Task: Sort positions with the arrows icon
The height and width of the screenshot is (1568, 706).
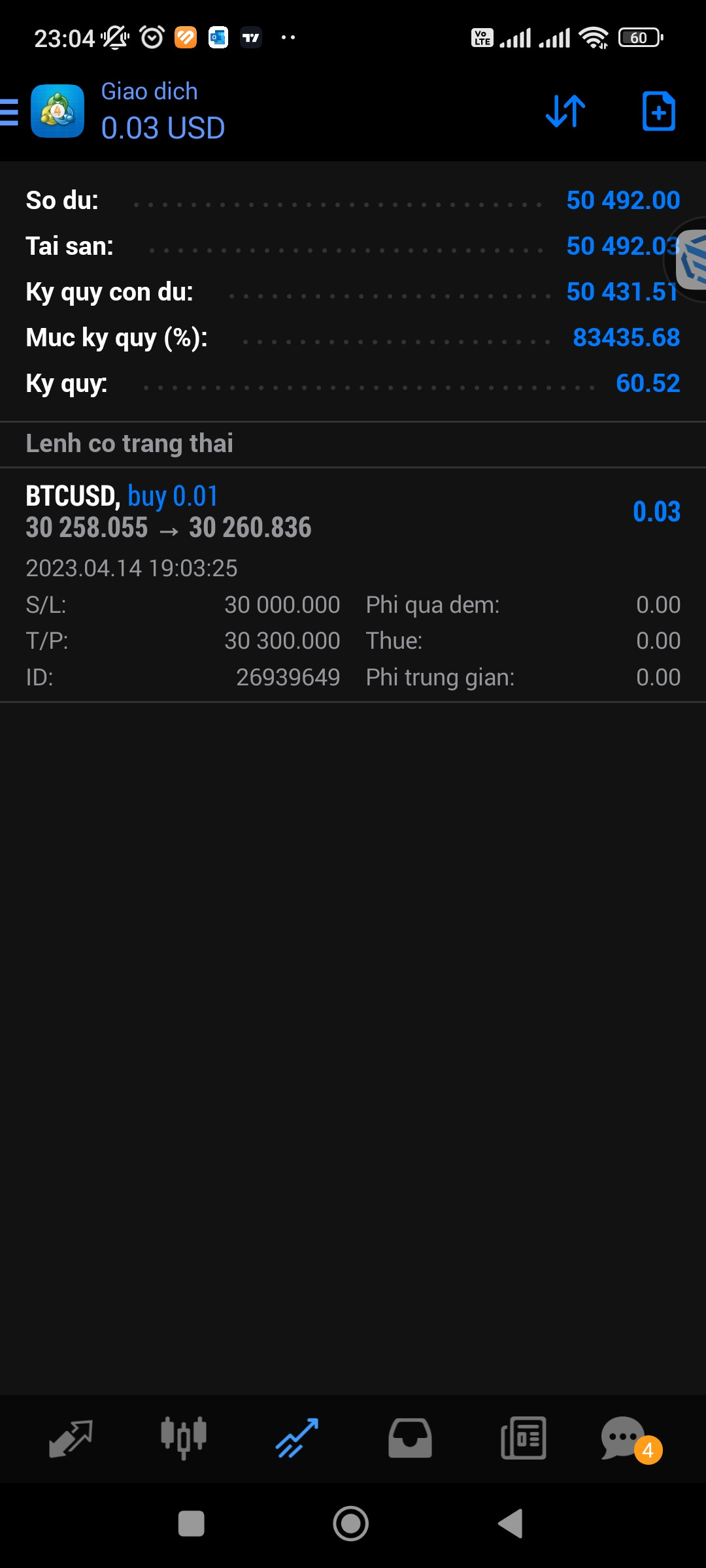Action: (x=565, y=112)
